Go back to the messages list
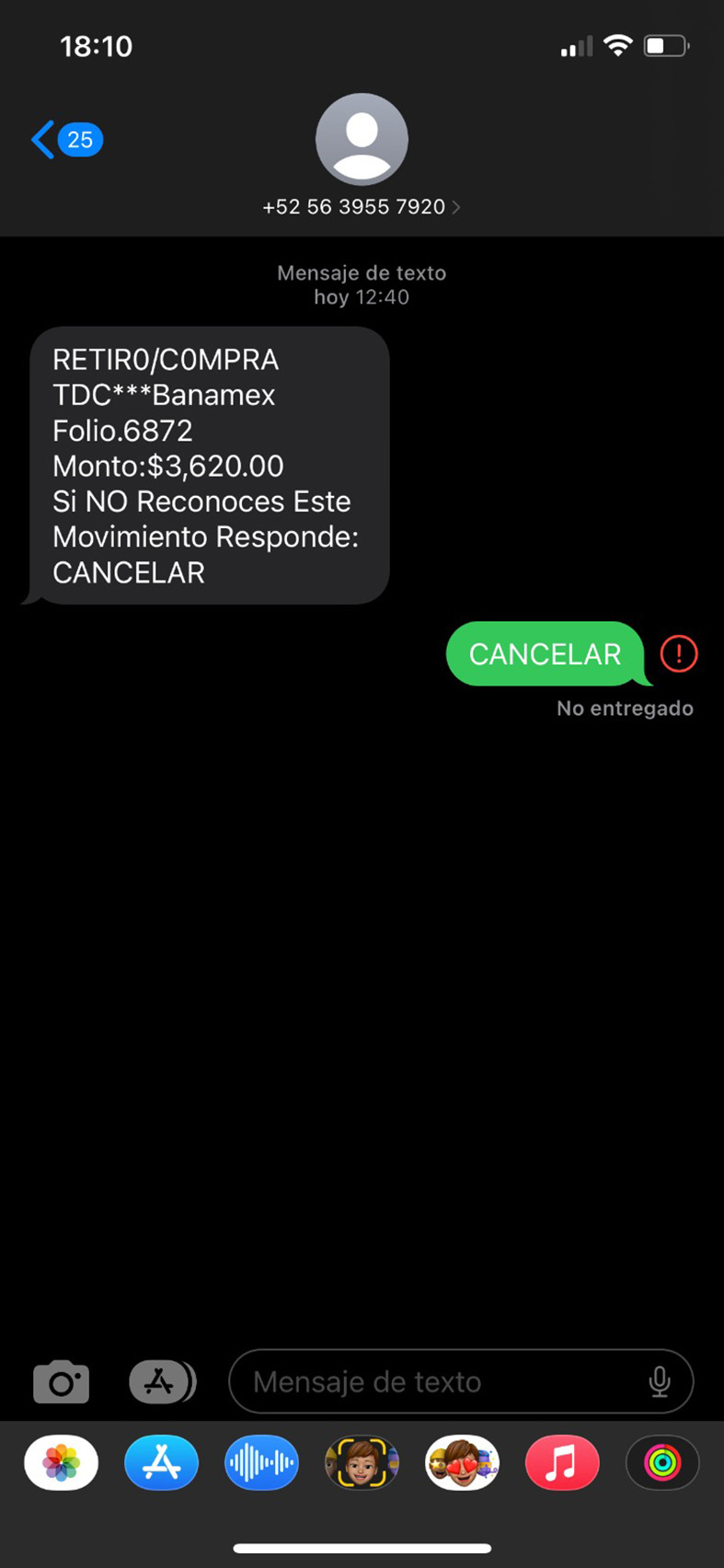 [64, 140]
